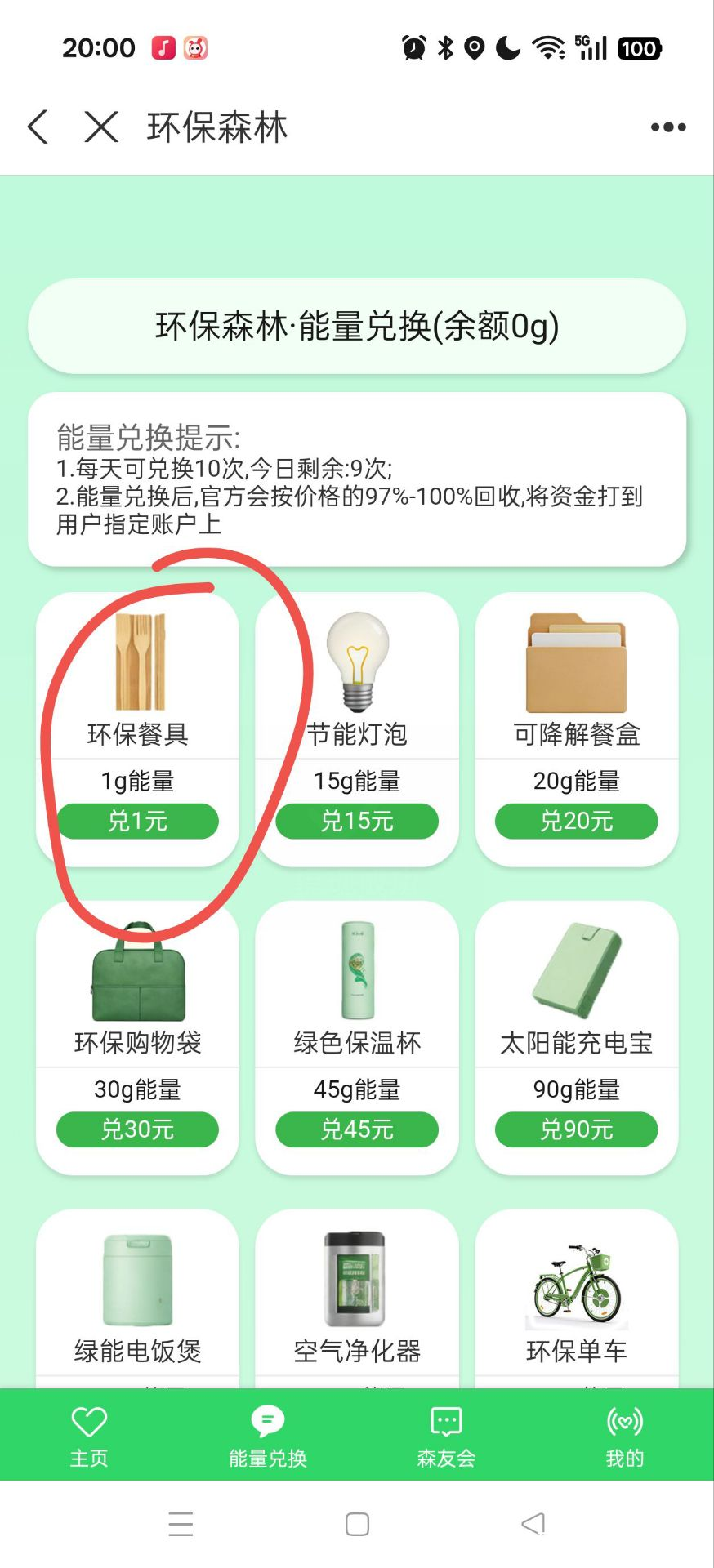Redeem 环保餐具 with 兑1元 button
Image resolution: width=714 pixels, height=1568 pixels.
137,821
